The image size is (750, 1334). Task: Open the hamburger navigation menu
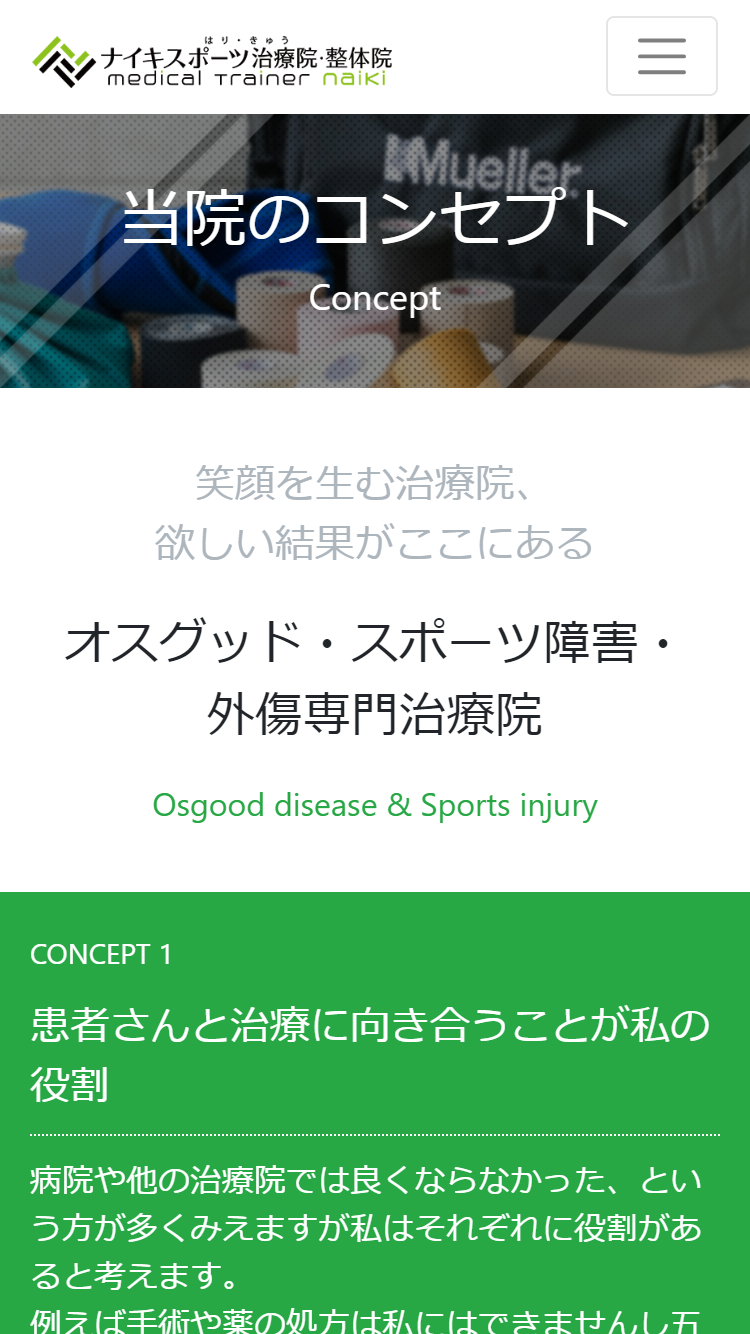[661, 56]
